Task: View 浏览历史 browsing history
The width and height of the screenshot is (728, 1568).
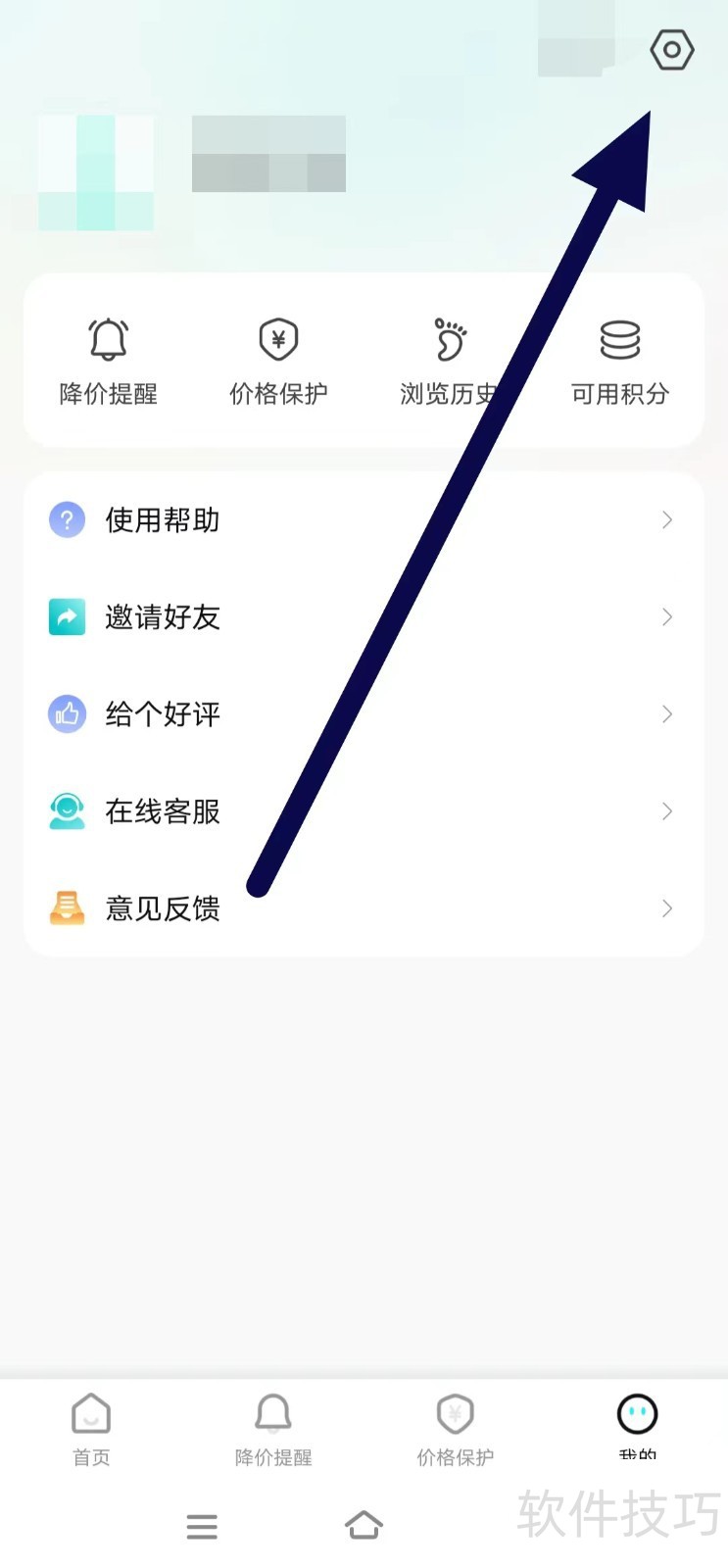Action: (449, 361)
